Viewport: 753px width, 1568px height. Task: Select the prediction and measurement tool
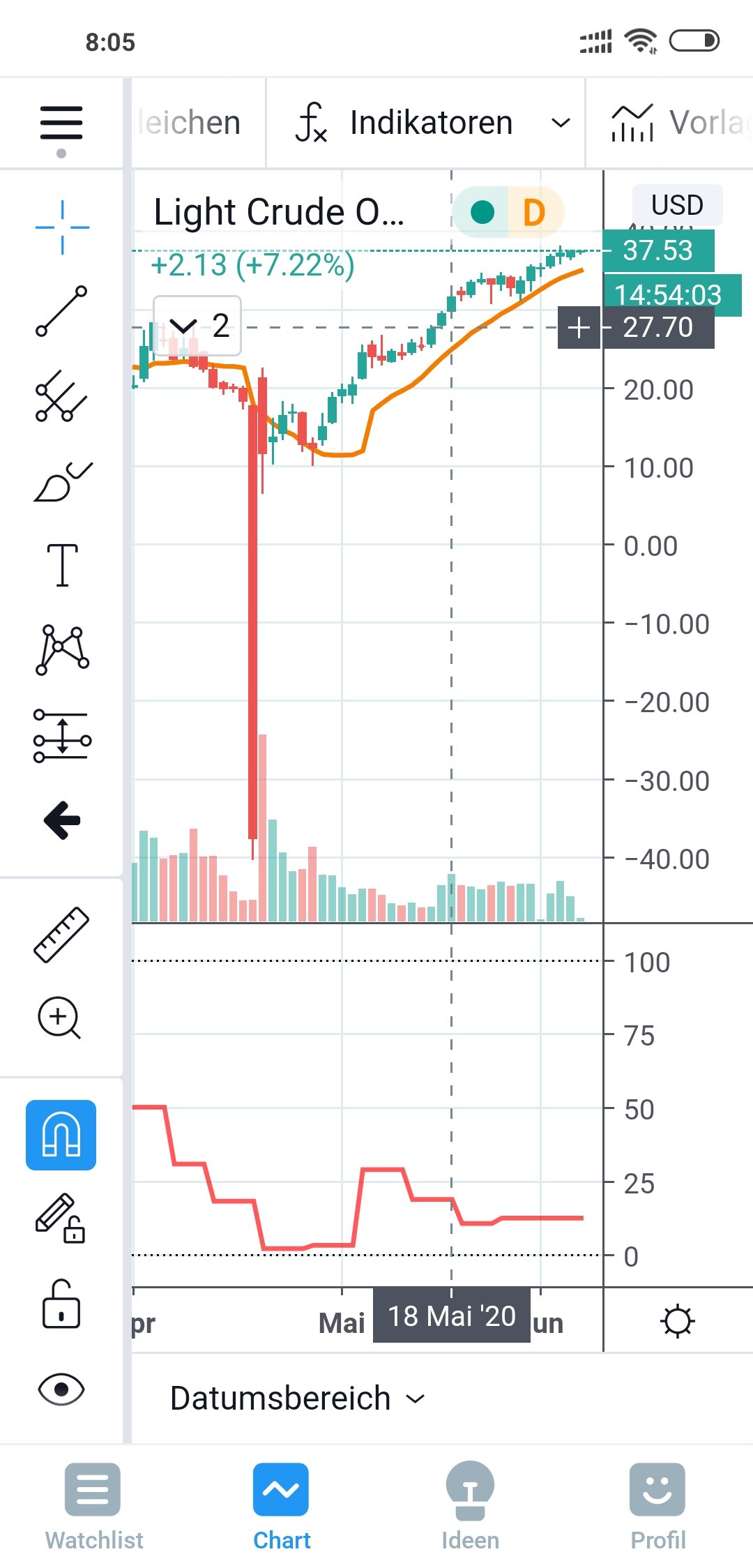click(62, 737)
